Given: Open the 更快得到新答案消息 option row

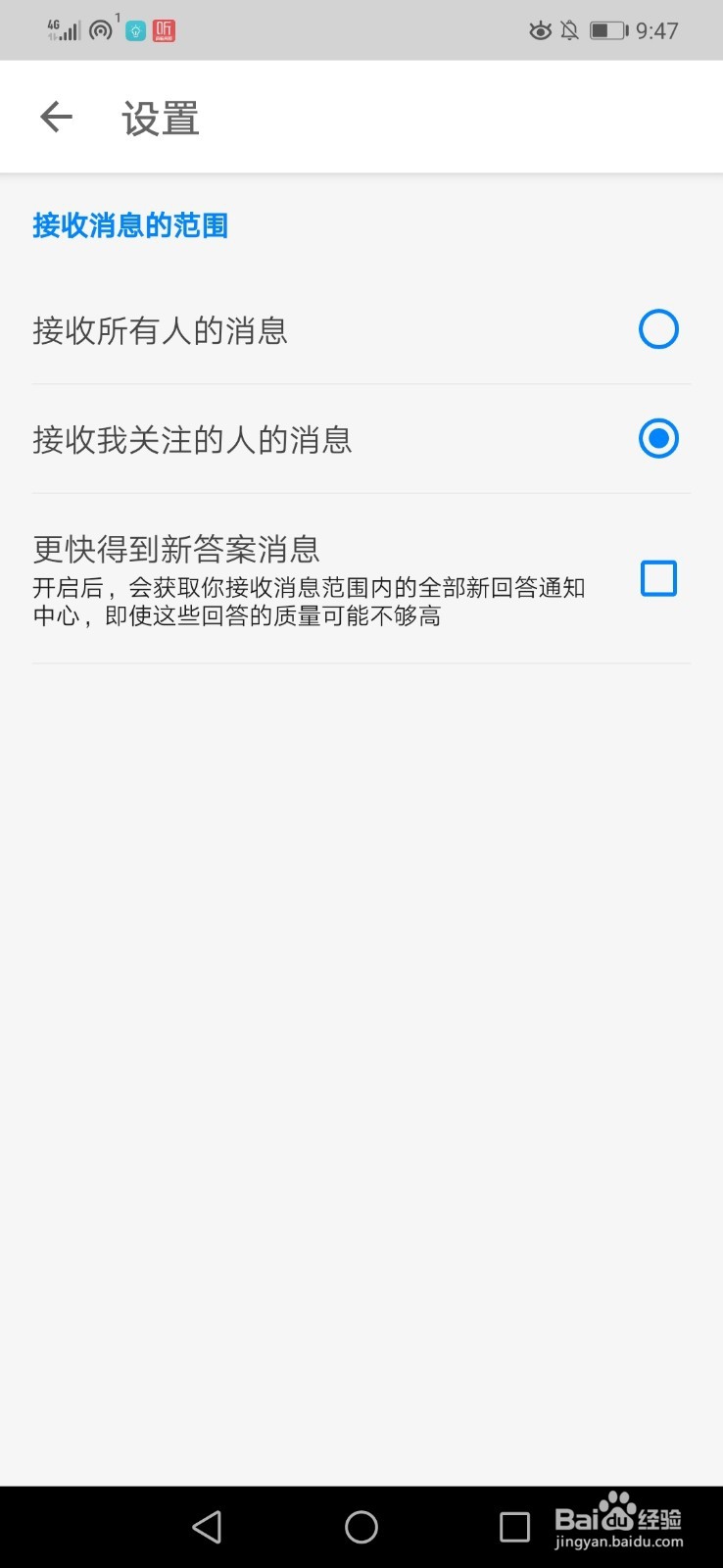Looking at the screenshot, I should click(x=294, y=578).
